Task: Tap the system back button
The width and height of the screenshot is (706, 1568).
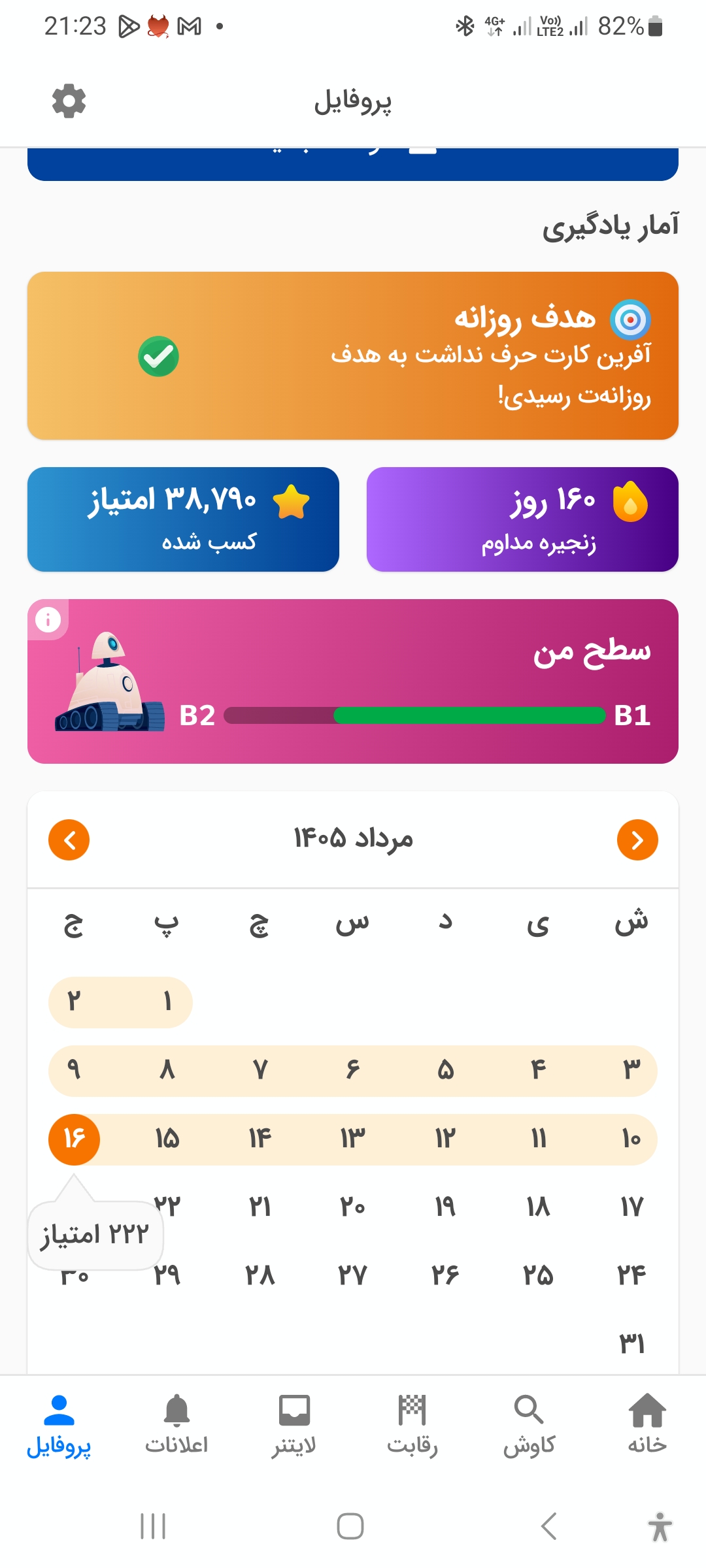Action: click(549, 1526)
